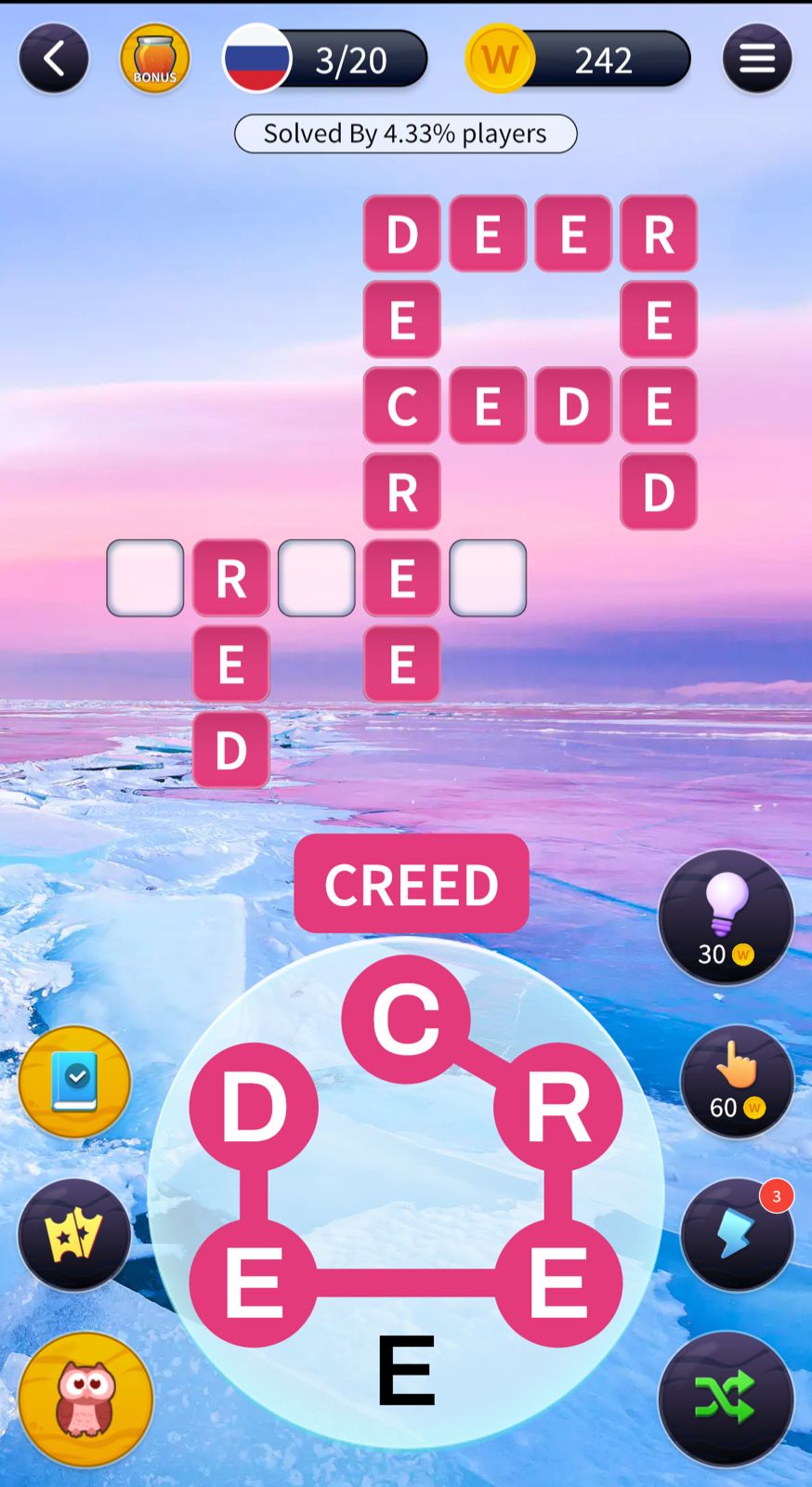This screenshot has width=812, height=1487.
Task: Go back using the arrow button
Action: [x=53, y=59]
